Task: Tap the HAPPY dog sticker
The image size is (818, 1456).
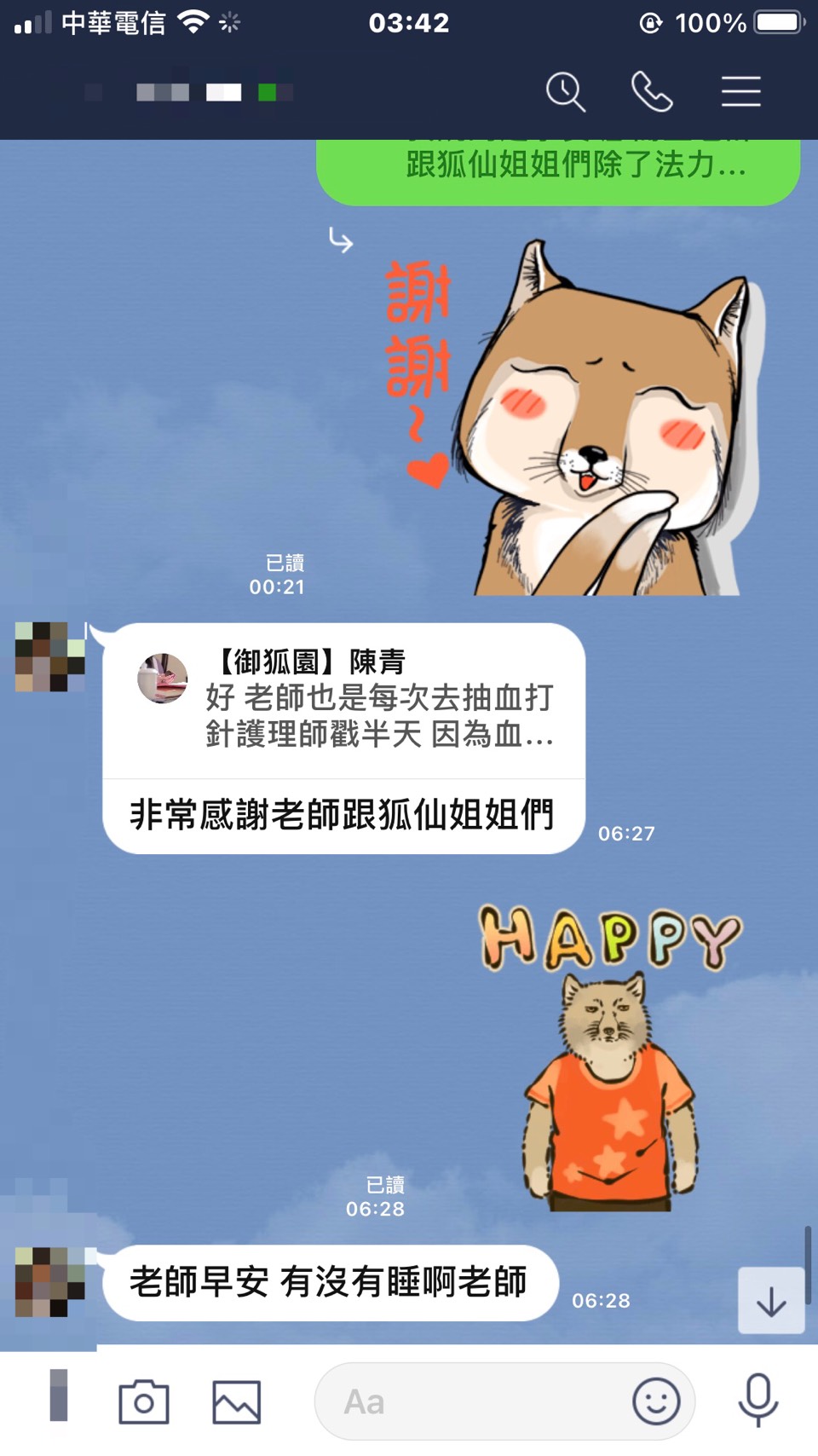Action: pos(610,1057)
